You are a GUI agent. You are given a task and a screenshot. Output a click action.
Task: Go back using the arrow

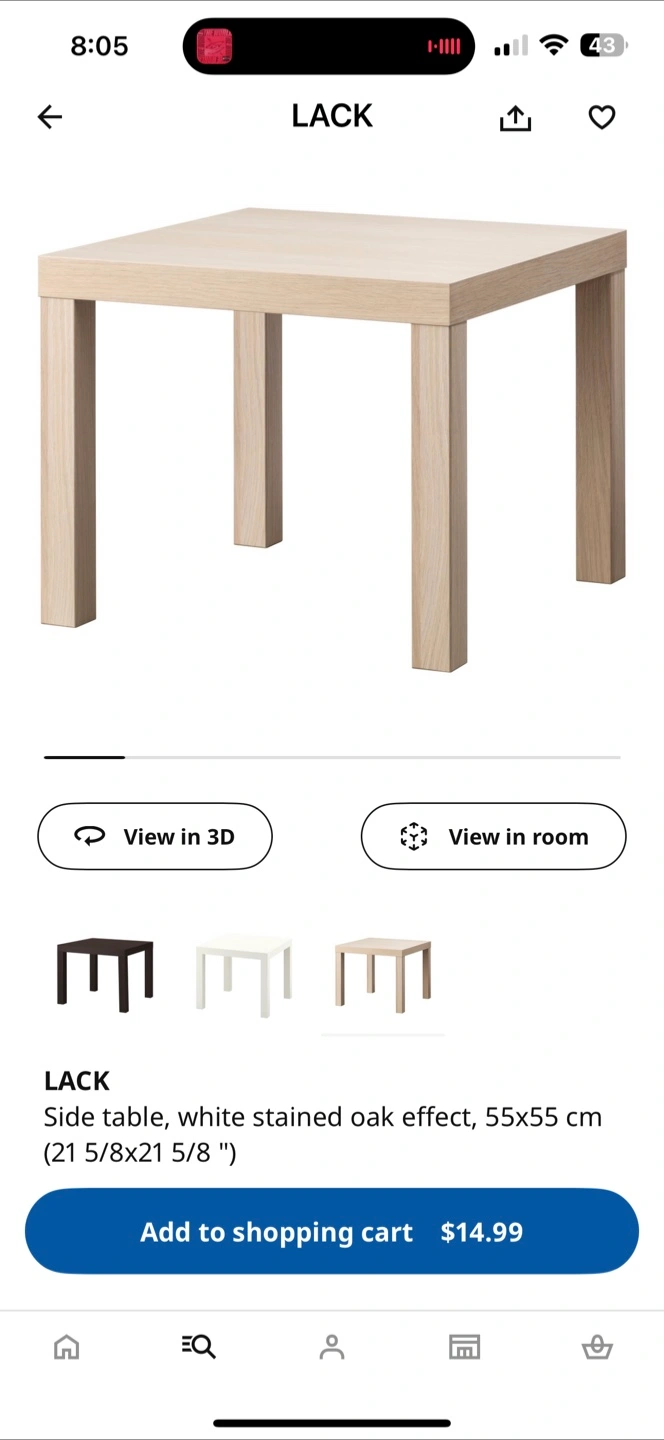click(x=50, y=117)
